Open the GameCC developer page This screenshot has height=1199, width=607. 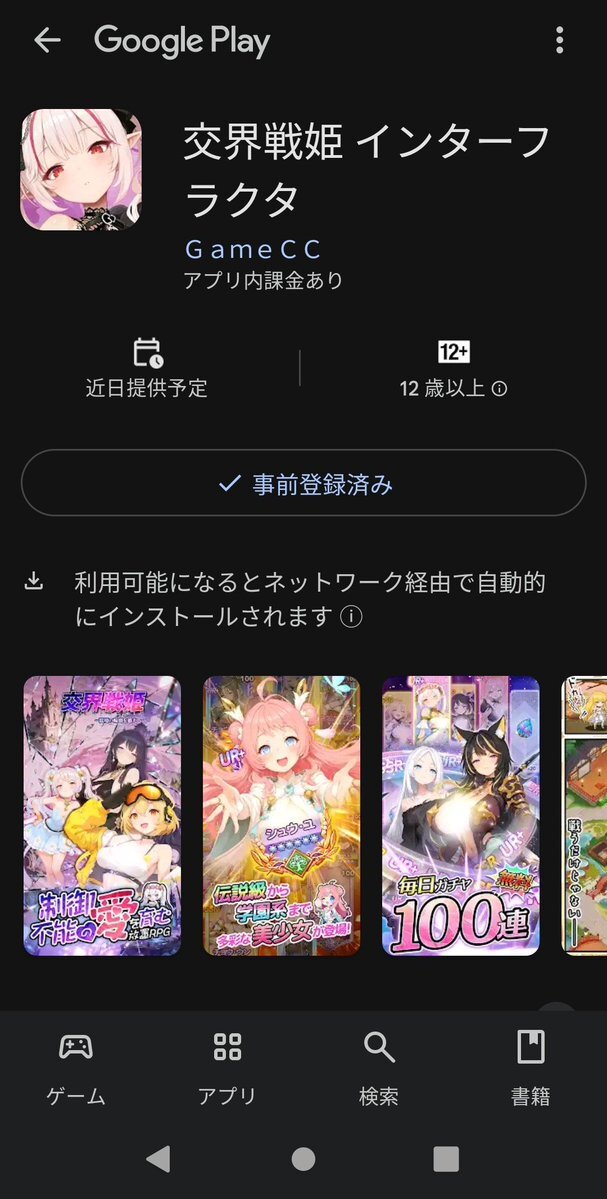[x=253, y=249]
